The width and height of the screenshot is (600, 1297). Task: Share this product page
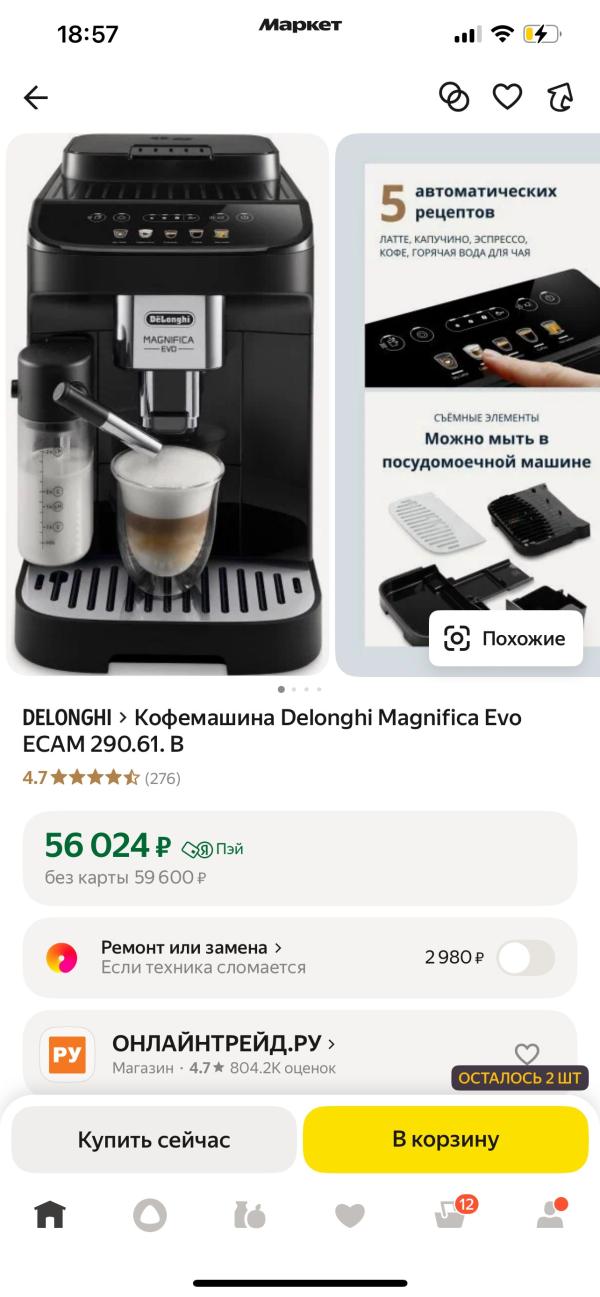point(560,97)
